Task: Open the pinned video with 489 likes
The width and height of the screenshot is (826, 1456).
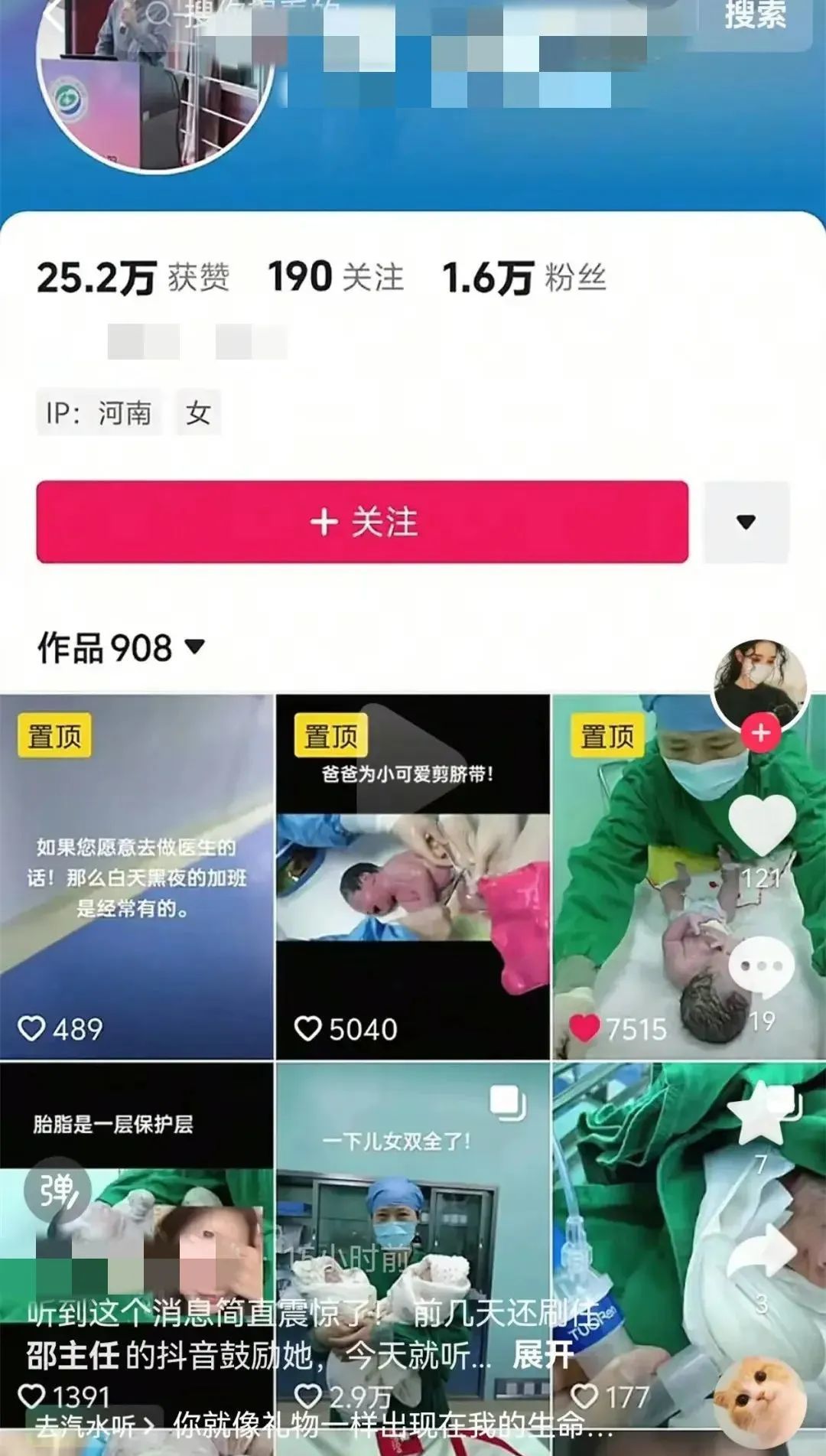Action: pos(137,877)
